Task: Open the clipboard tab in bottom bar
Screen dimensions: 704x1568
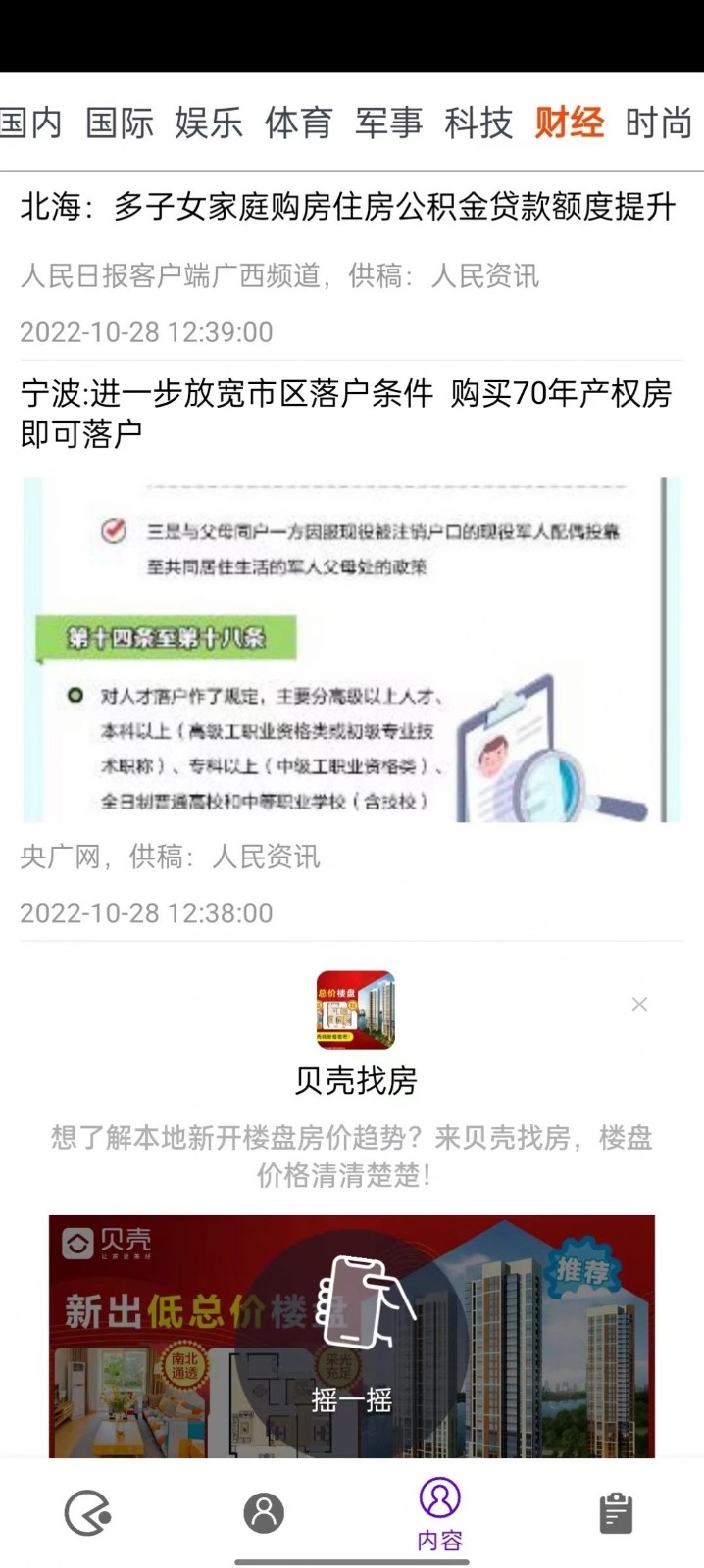Action: pos(616,1513)
